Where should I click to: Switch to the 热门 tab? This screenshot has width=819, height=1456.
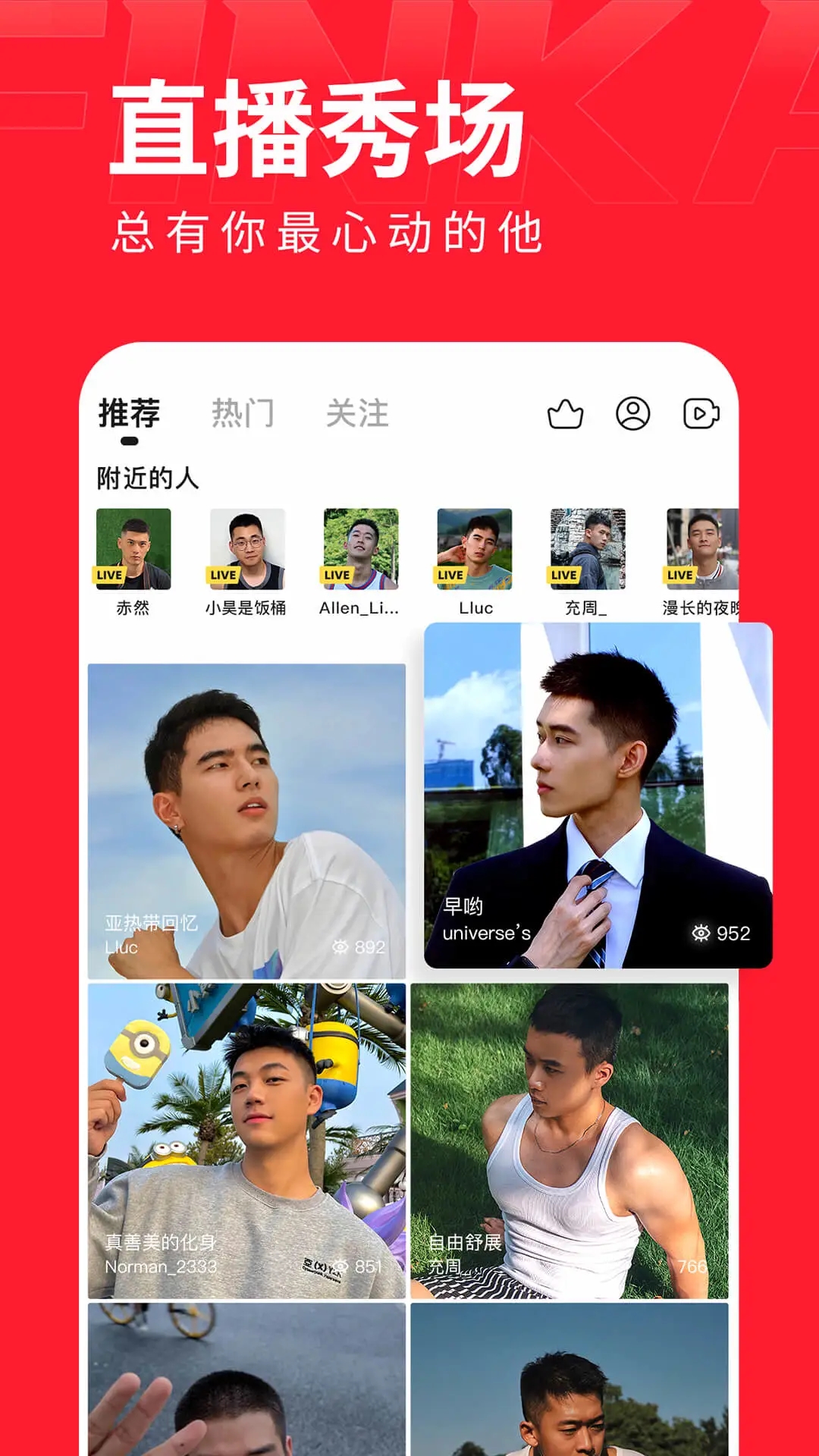(x=244, y=412)
